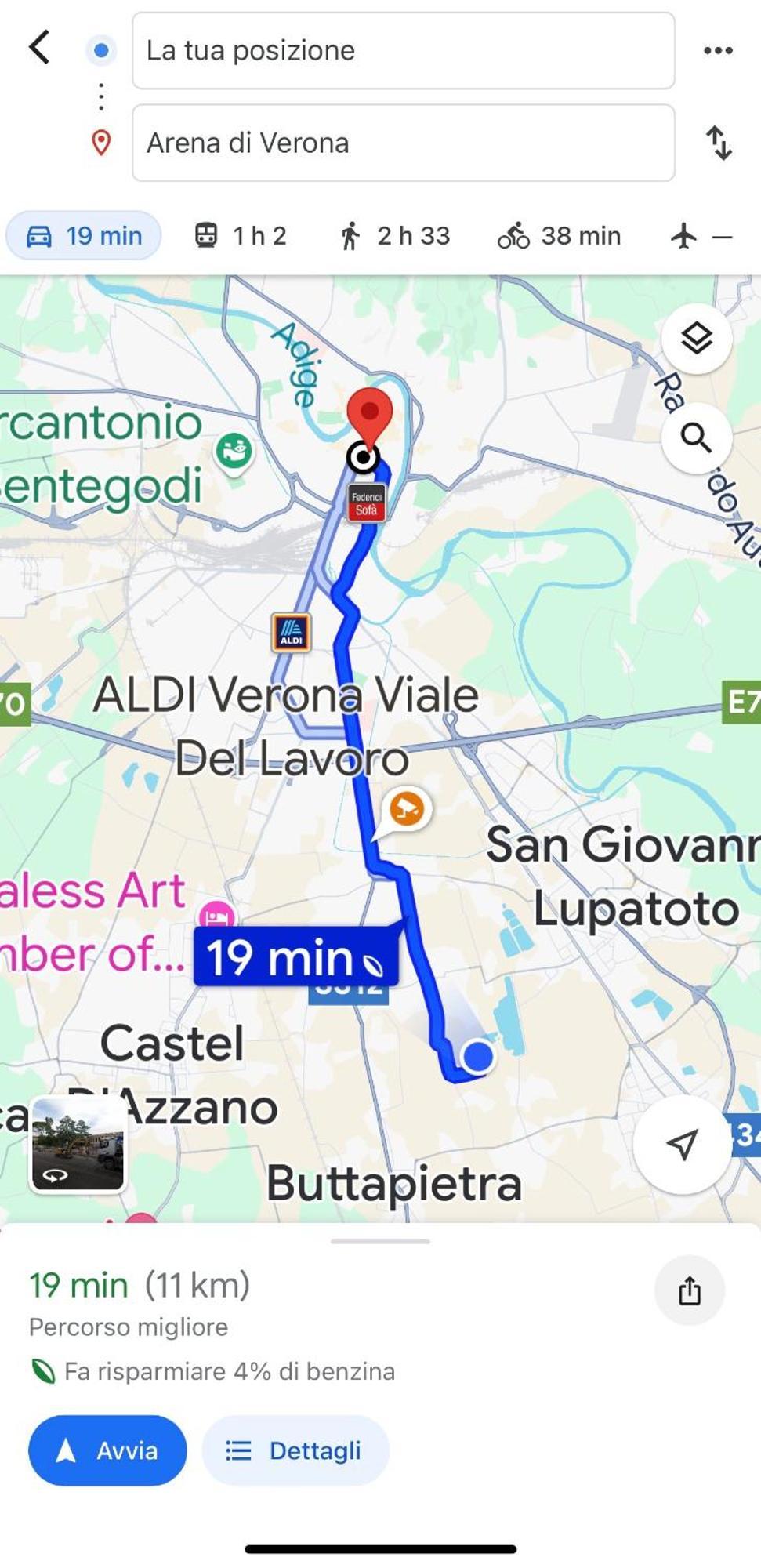Open the Street View thumbnail
Viewport: 761px width, 1568px height.
(x=78, y=1144)
